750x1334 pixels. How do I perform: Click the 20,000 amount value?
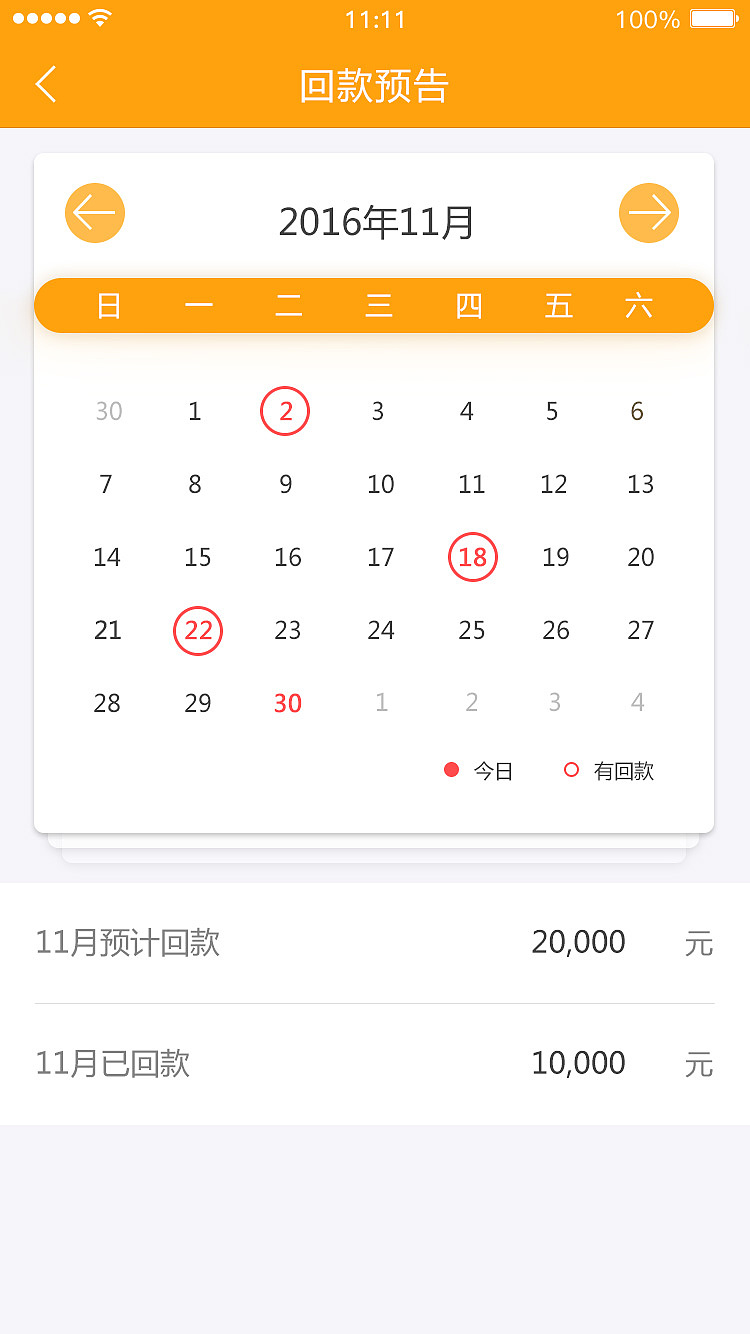(578, 941)
